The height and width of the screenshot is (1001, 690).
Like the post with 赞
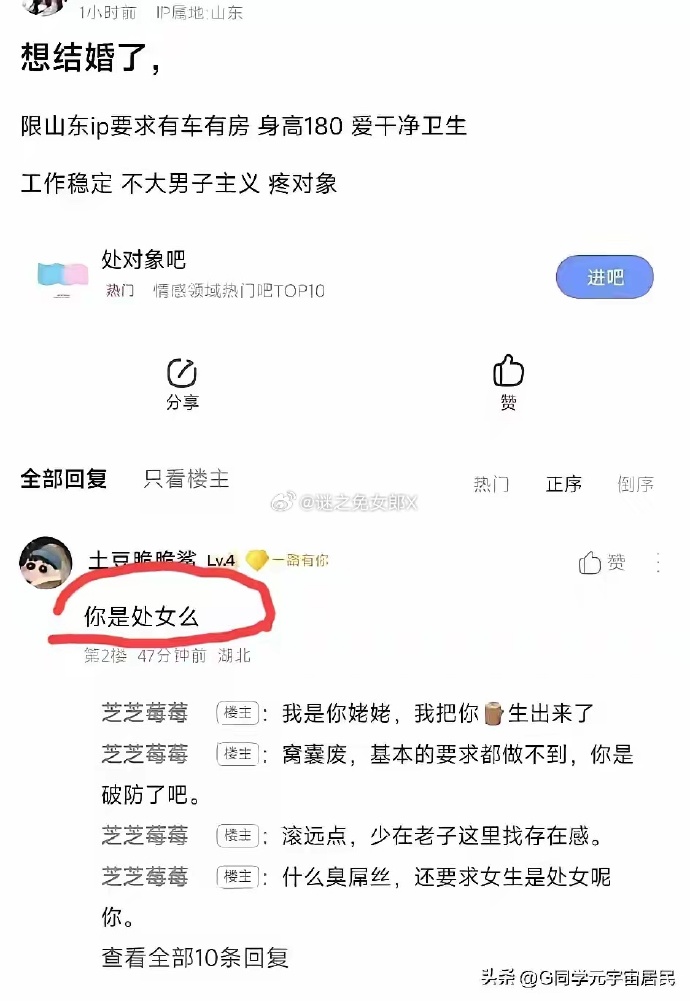tap(508, 383)
